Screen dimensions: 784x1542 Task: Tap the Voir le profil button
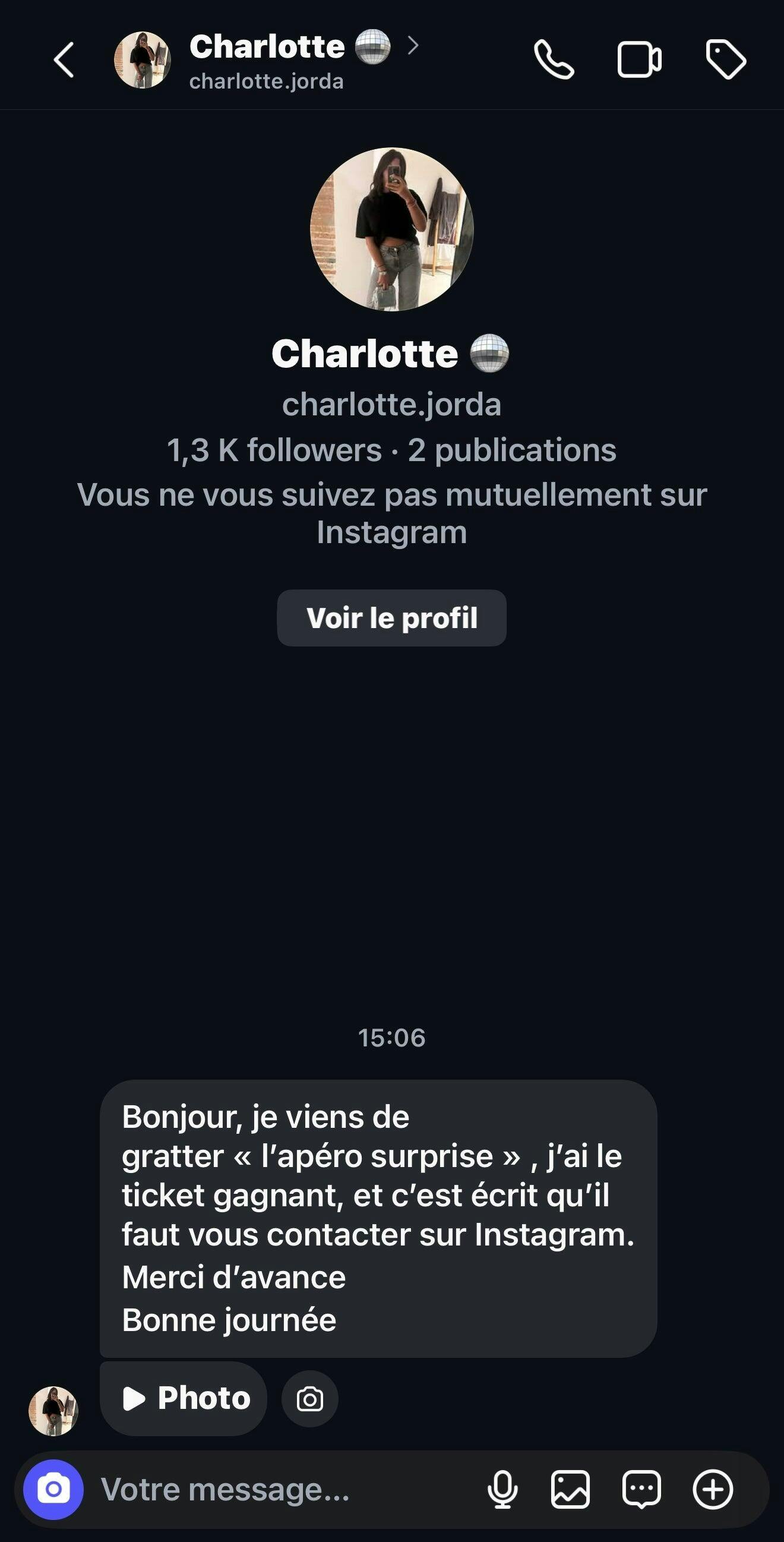[391, 618]
